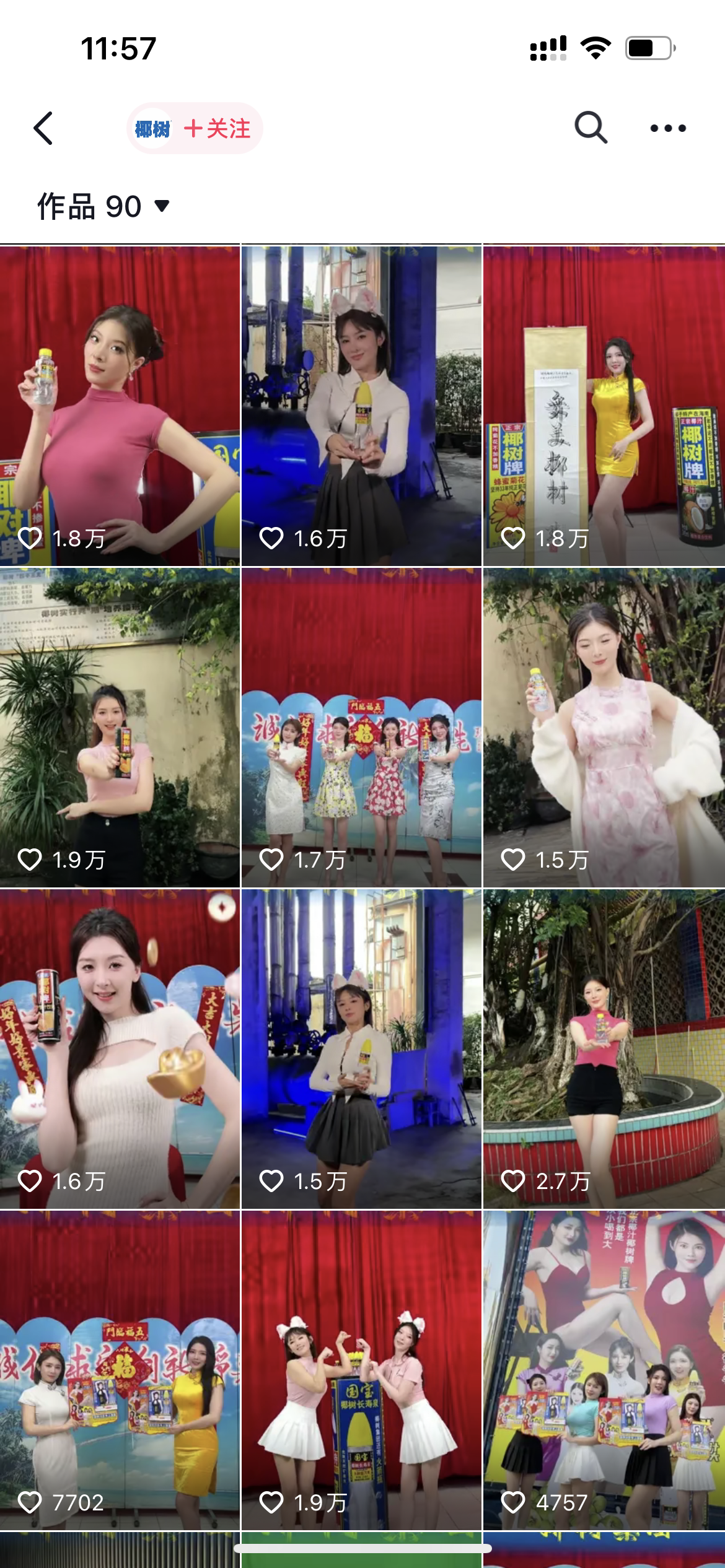
Task: Open two dancers video with 1.9万 likes
Action: click(x=361, y=1370)
